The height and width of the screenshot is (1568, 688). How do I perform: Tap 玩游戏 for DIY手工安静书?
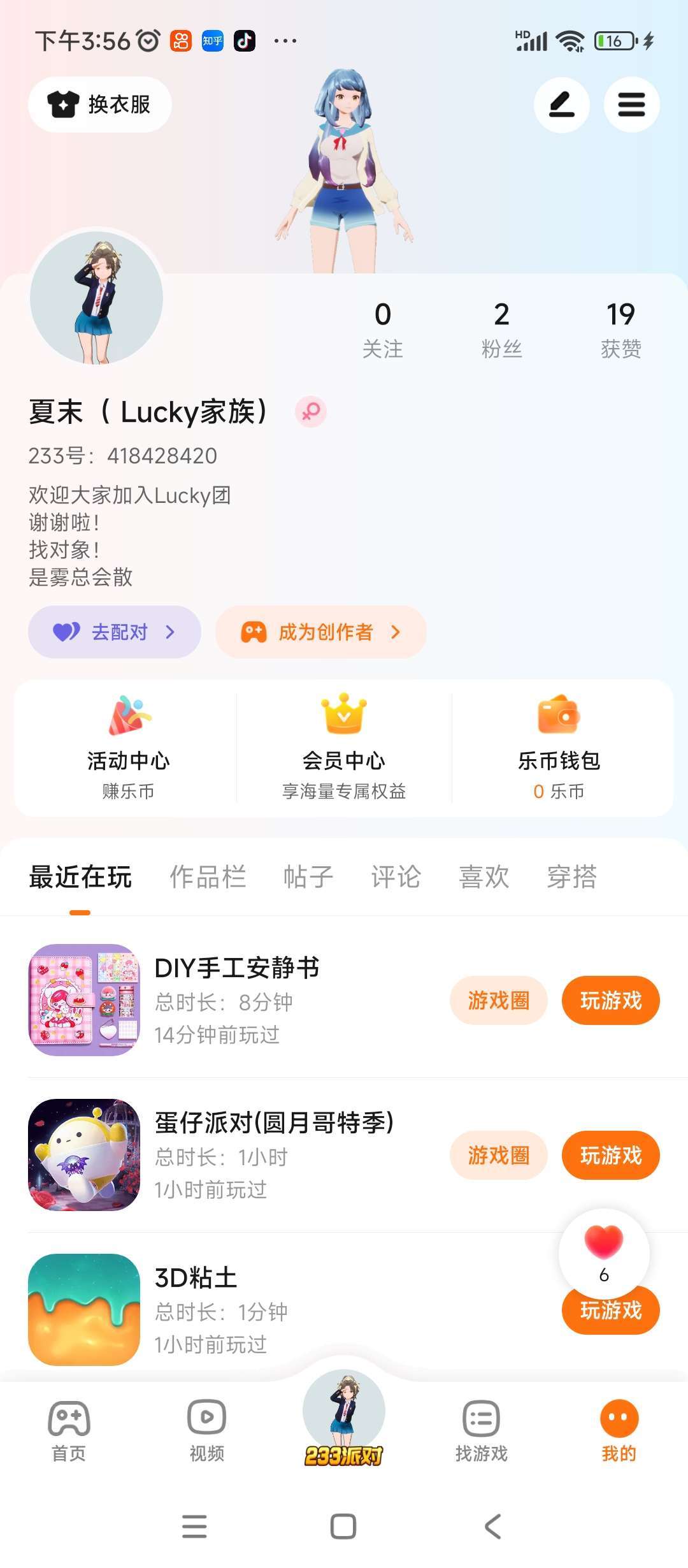(x=610, y=1000)
